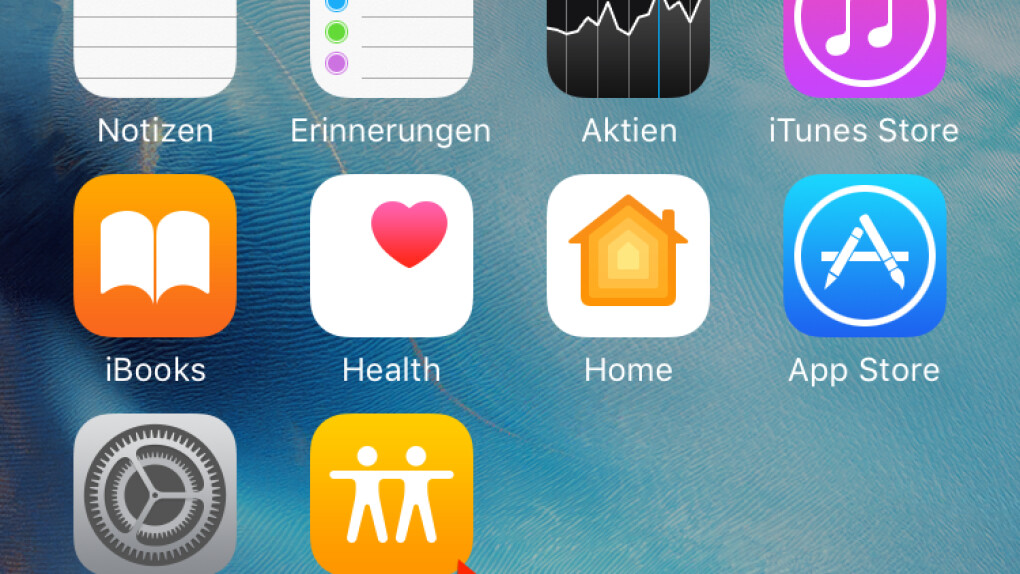Open the App Store

[x=864, y=255]
